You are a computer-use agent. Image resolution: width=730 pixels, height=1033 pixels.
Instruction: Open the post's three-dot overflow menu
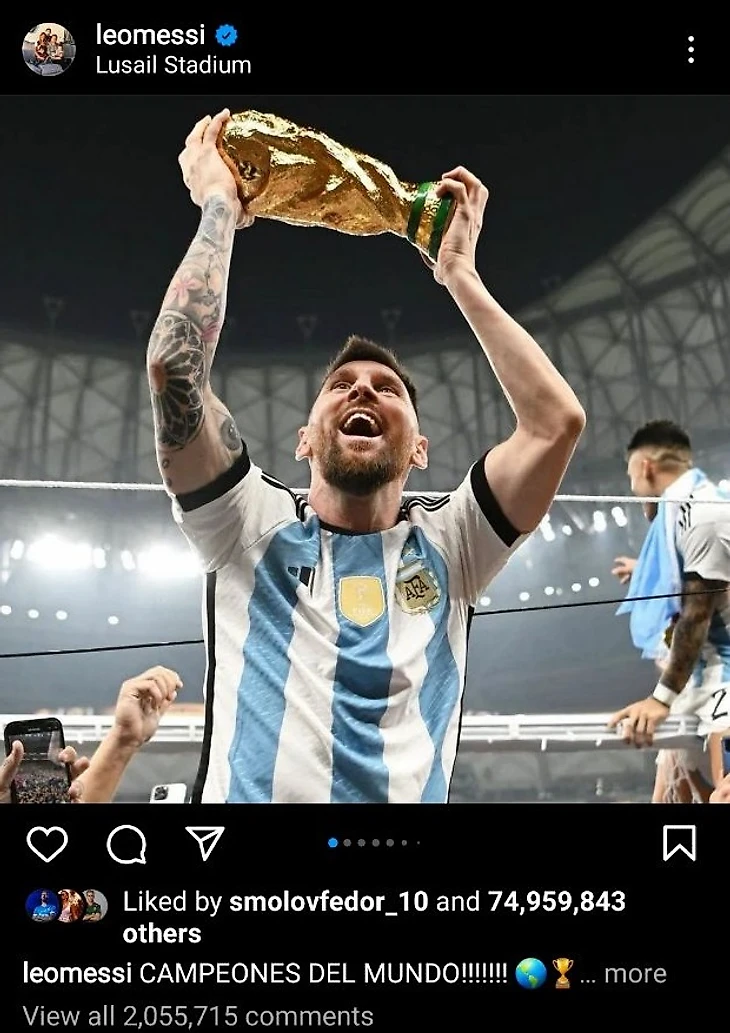[690, 50]
